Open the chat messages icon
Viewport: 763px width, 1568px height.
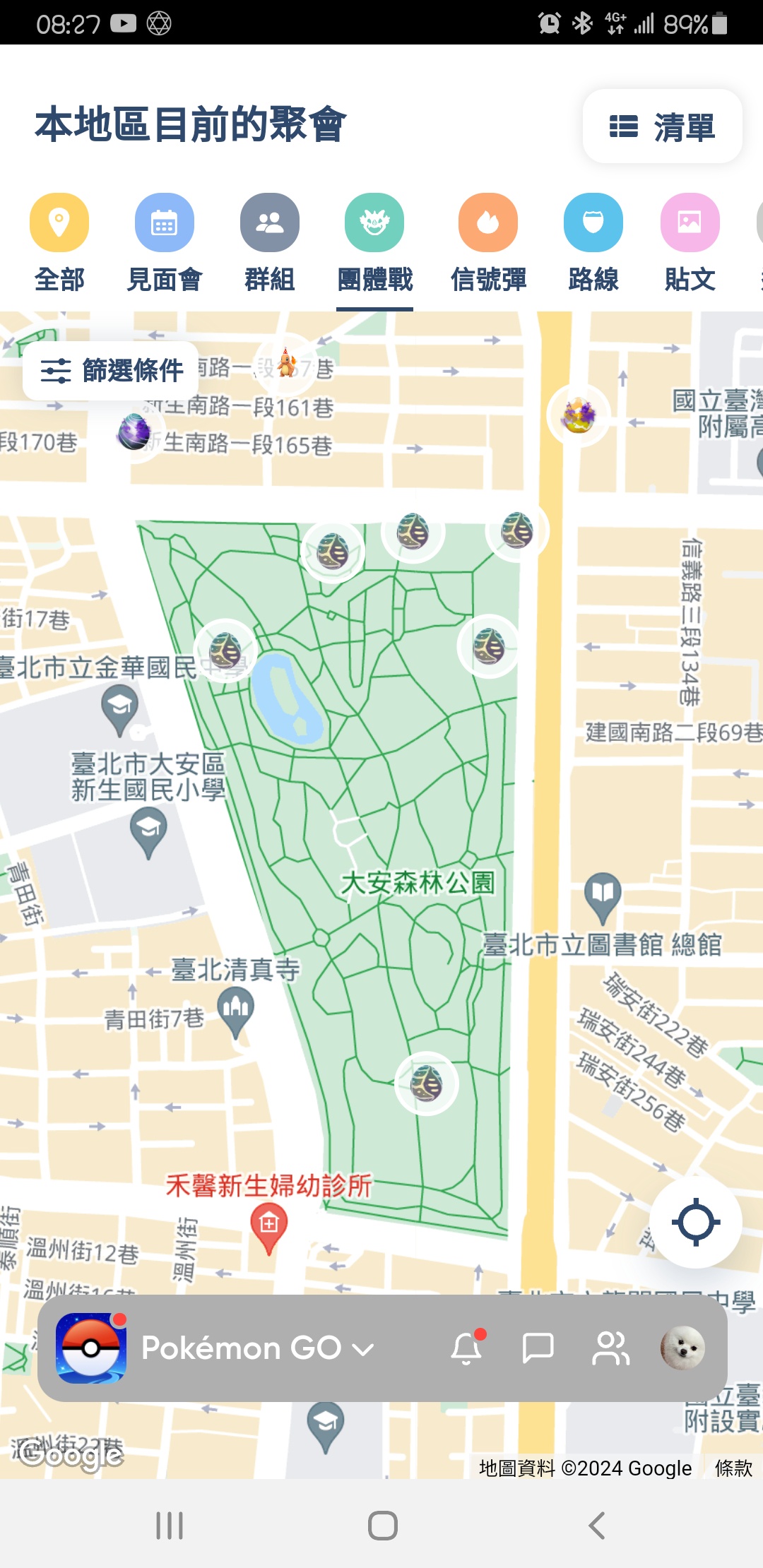tap(538, 1348)
